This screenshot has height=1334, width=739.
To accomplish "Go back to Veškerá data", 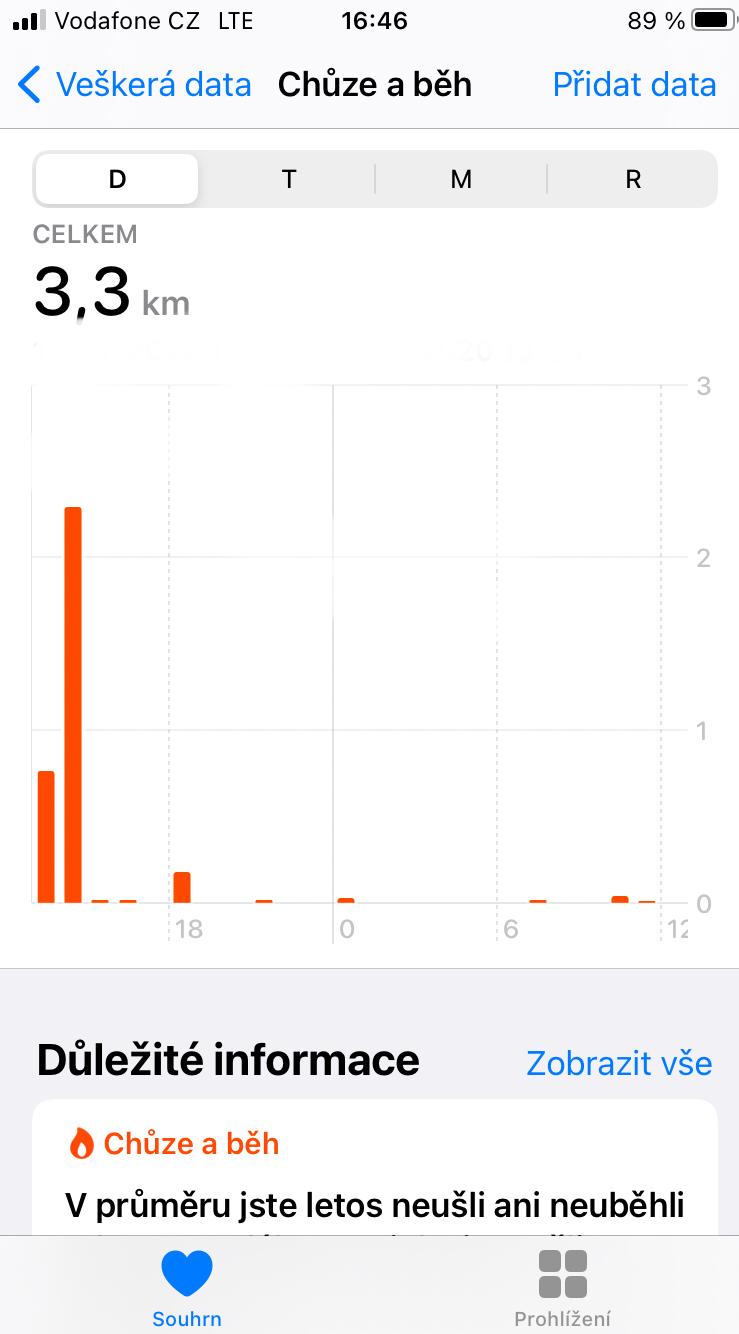I will [135, 85].
